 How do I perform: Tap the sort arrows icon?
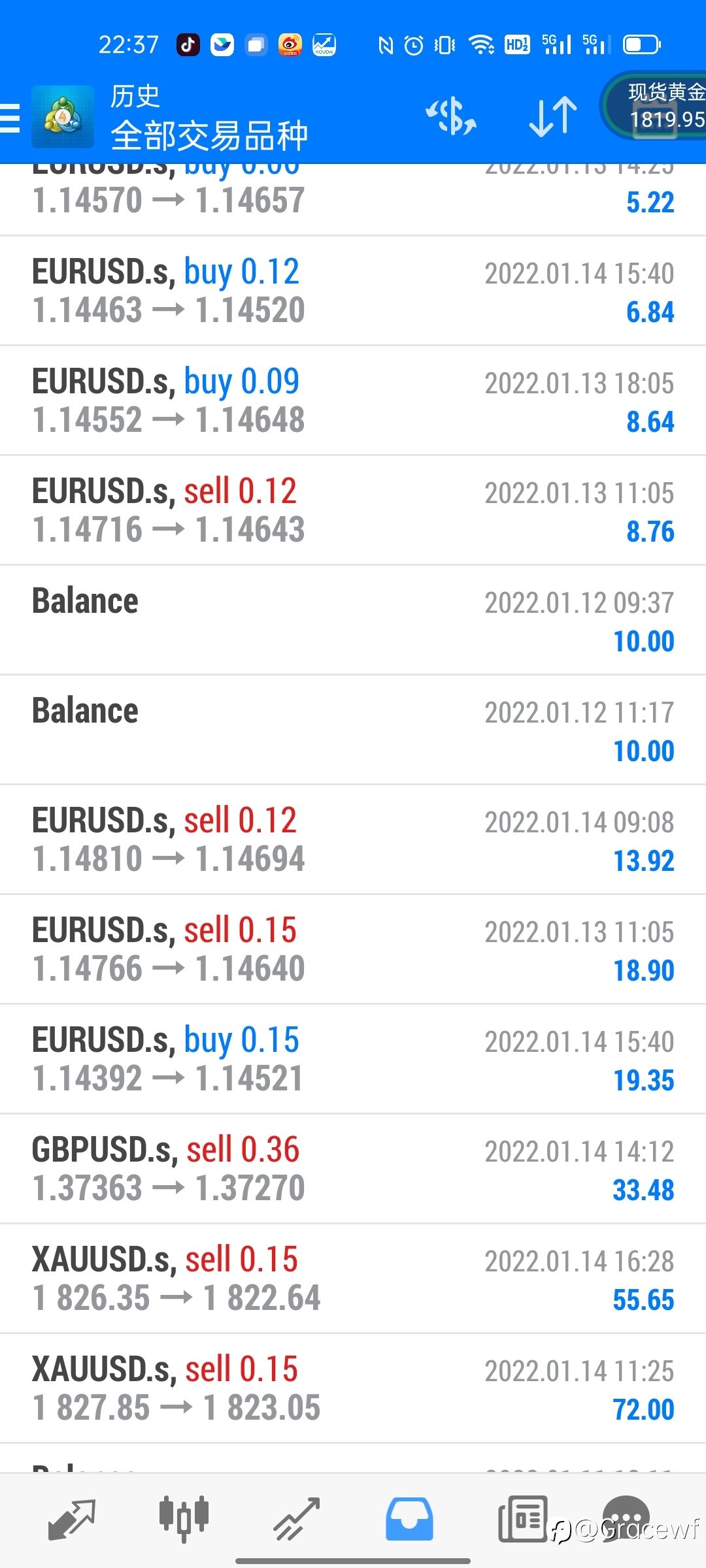[553, 117]
